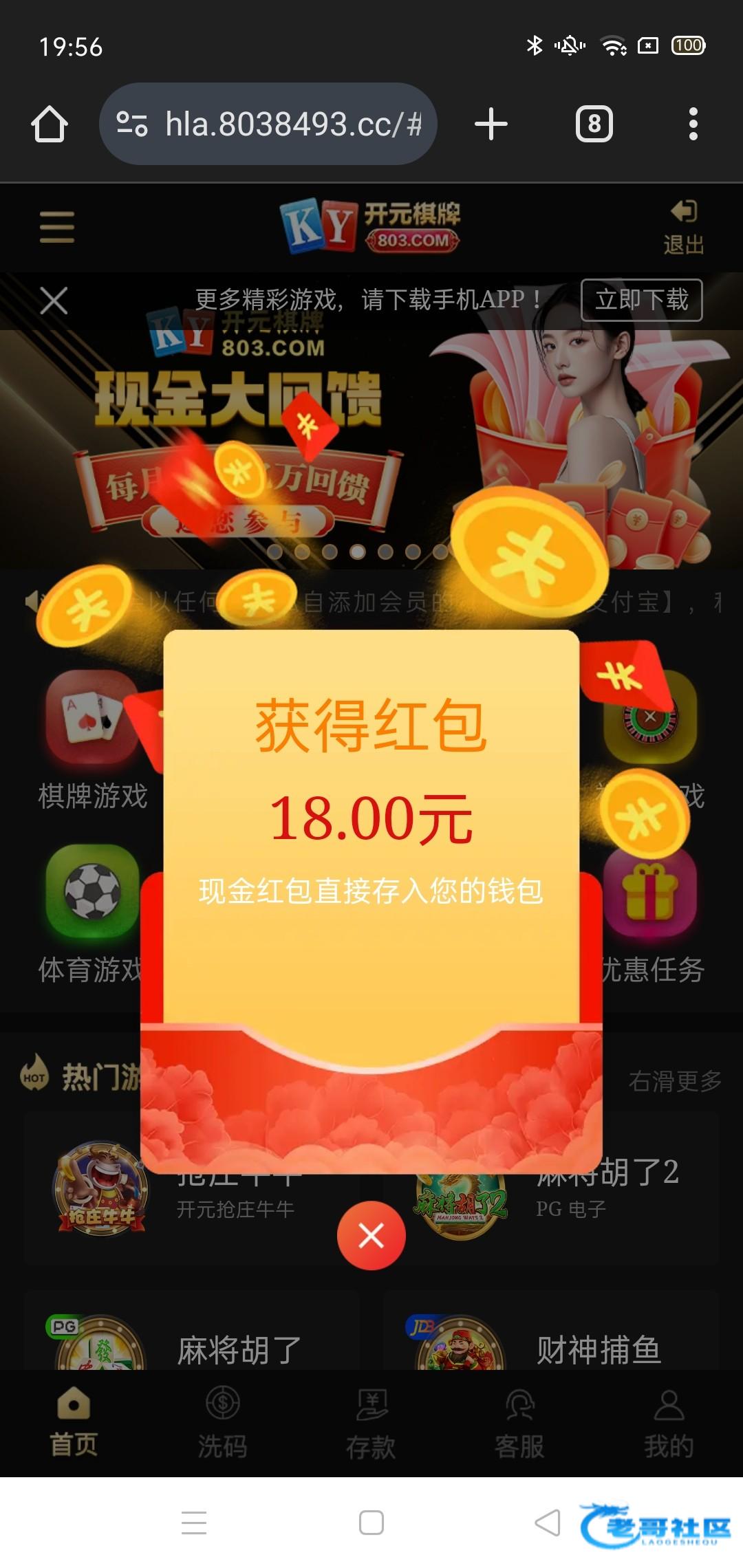Open a new browser tab

(491, 124)
